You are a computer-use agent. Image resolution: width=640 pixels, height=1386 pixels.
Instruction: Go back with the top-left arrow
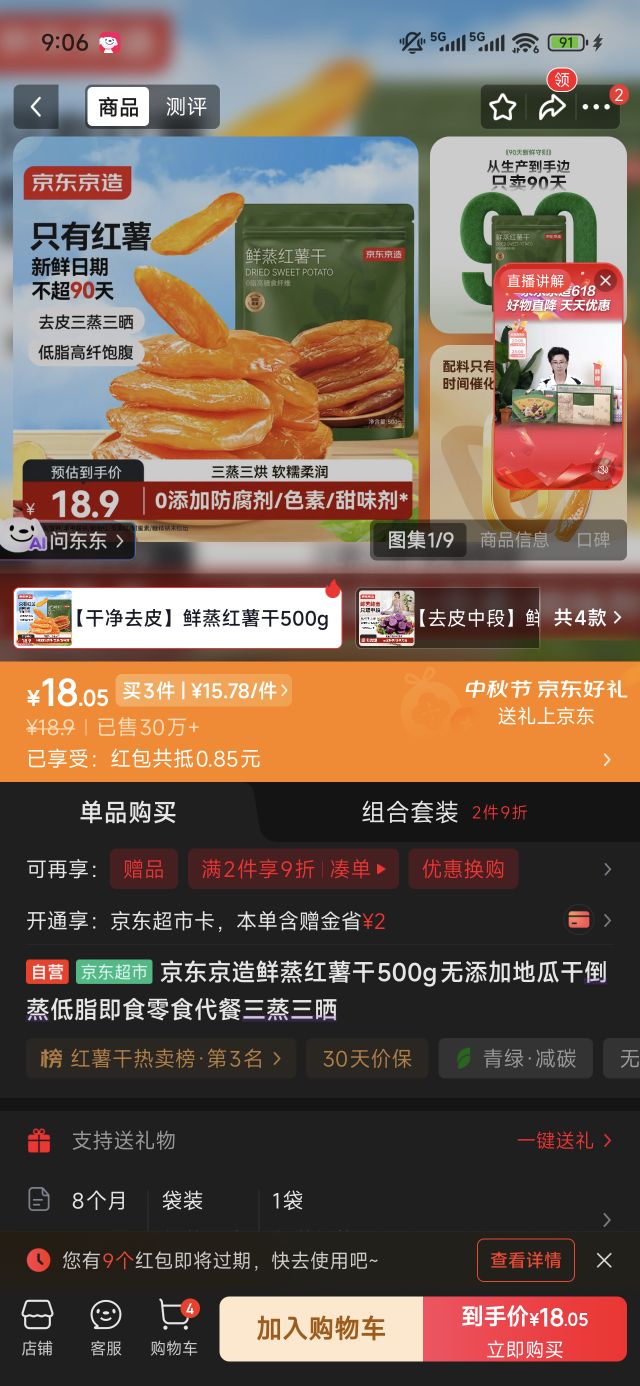pos(36,107)
